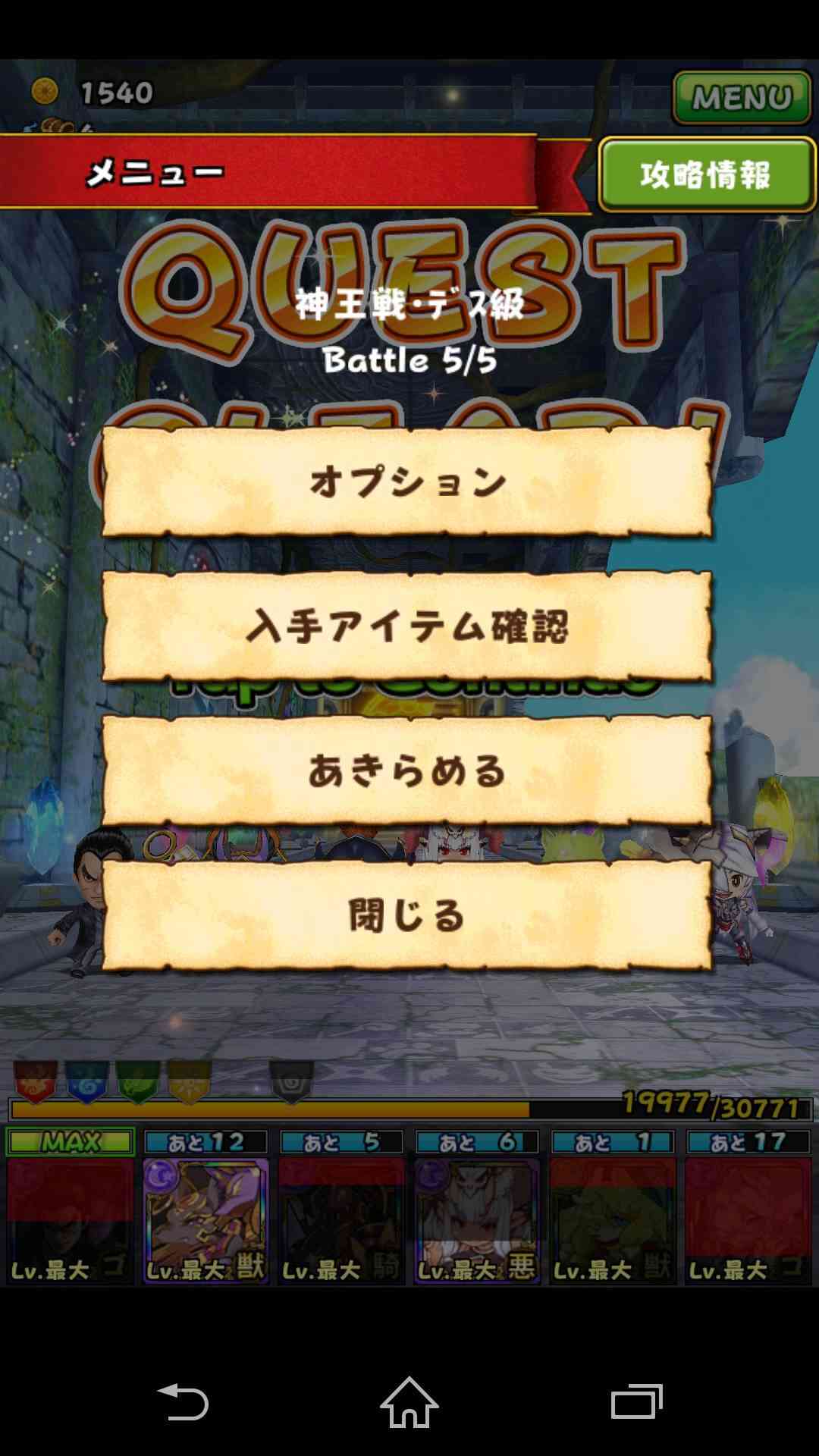The image size is (819, 1456).
Task: Open 攻略情報 strategy info
Action: 707,174
